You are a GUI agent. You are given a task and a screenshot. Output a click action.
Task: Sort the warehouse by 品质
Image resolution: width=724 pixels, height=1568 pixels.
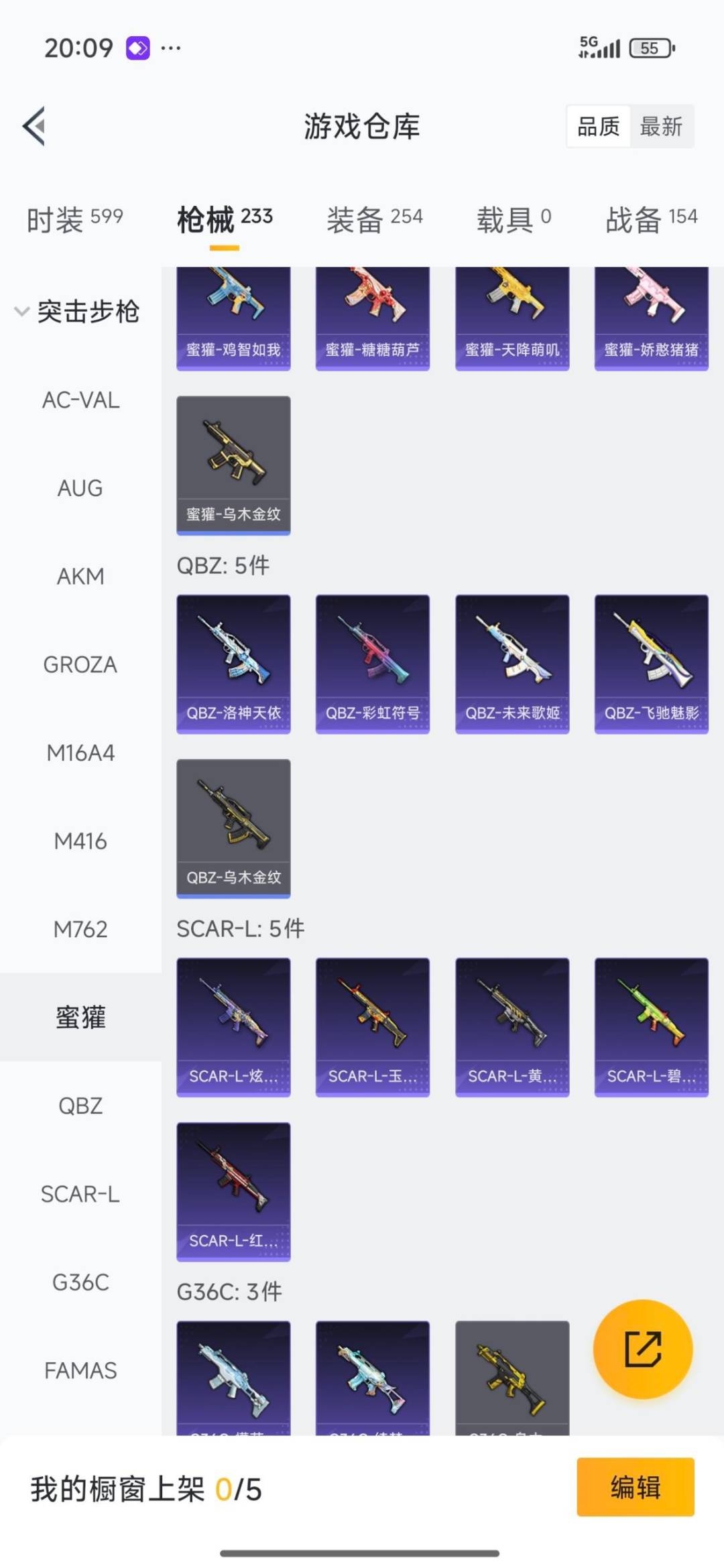click(598, 126)
